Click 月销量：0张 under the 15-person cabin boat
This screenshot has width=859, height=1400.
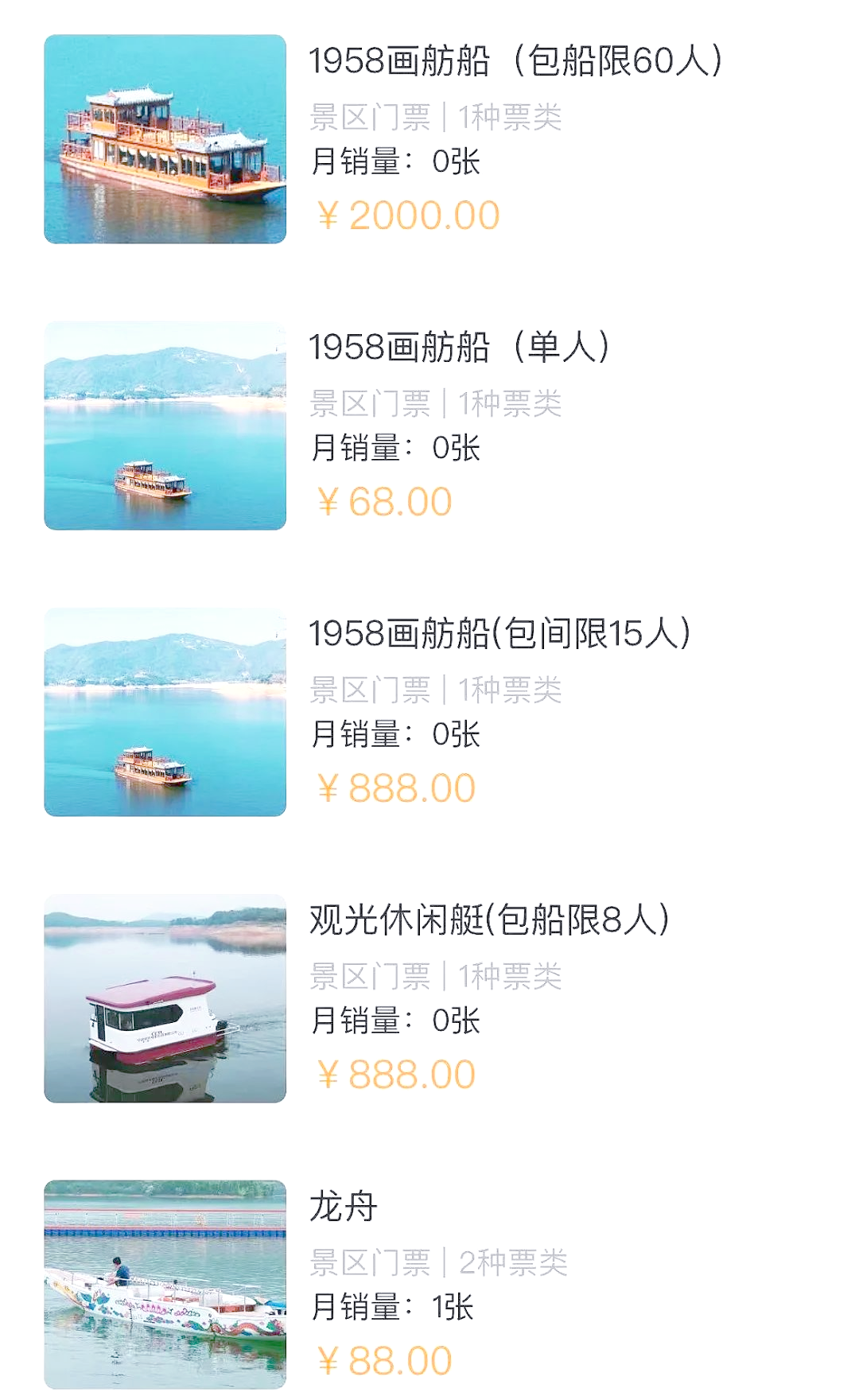click(x=394, y=734)
